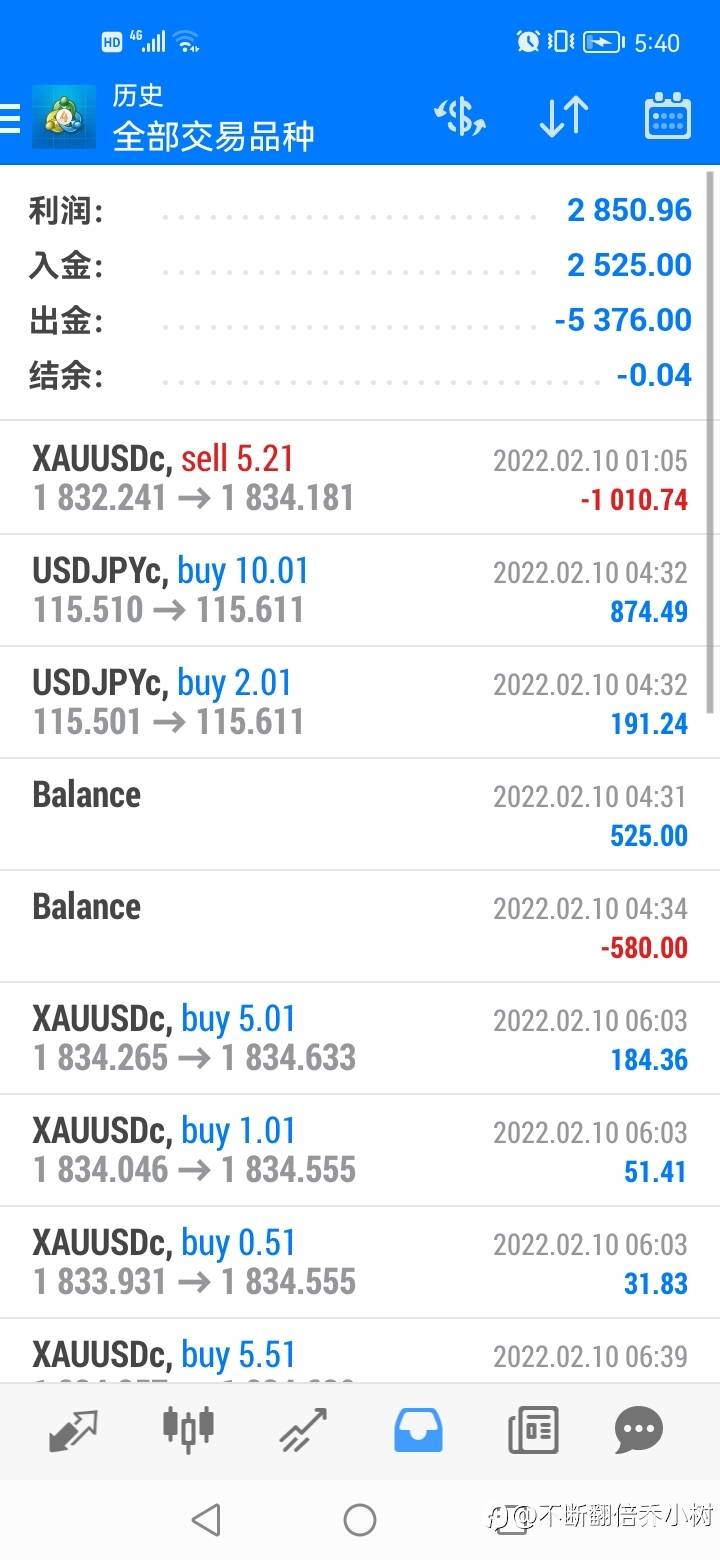Screen dimensions: 720x1560
Task: Open the symbol filter icon
Action: point(460,118)
